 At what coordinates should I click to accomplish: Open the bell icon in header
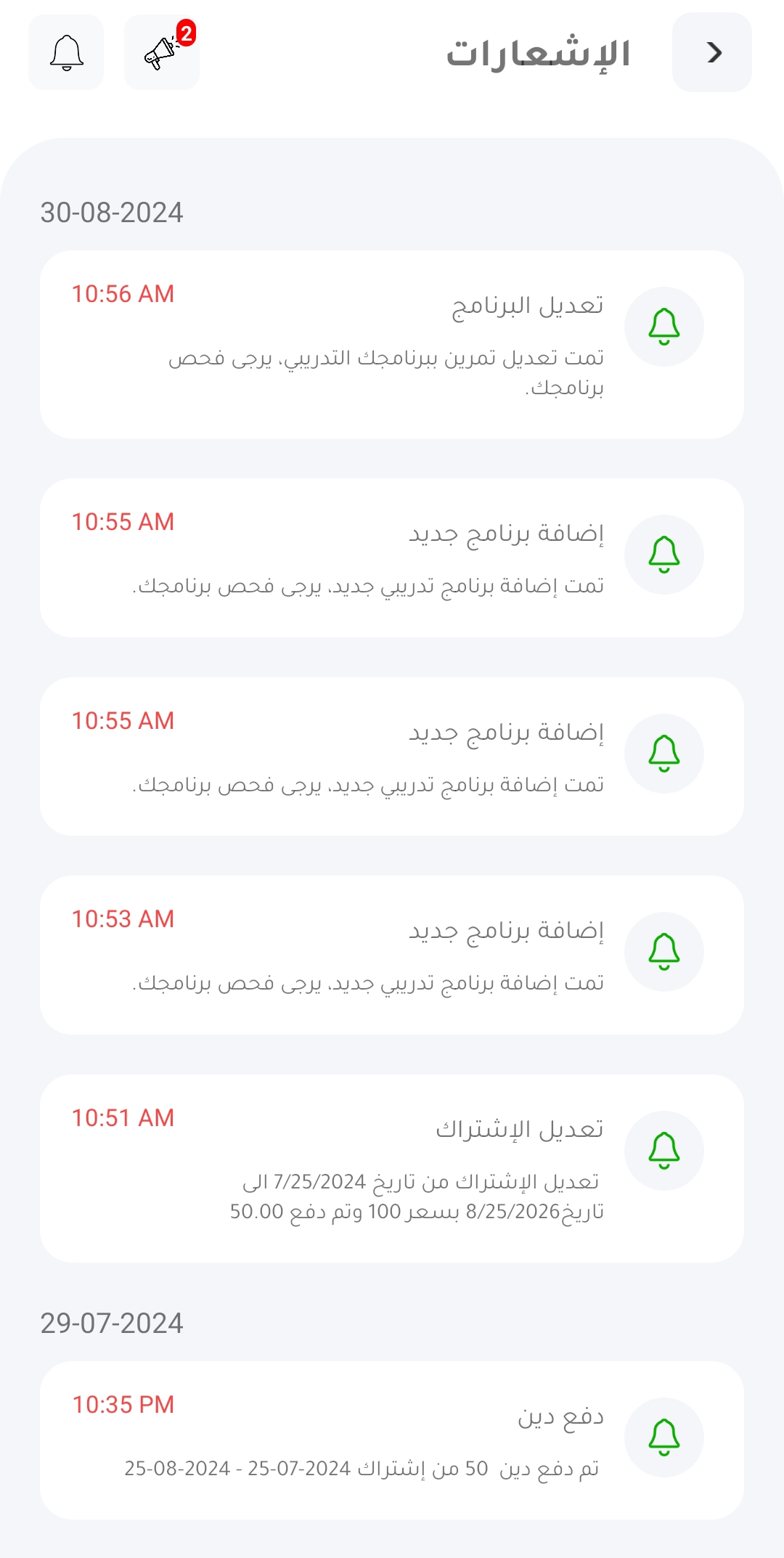point(66,52)
